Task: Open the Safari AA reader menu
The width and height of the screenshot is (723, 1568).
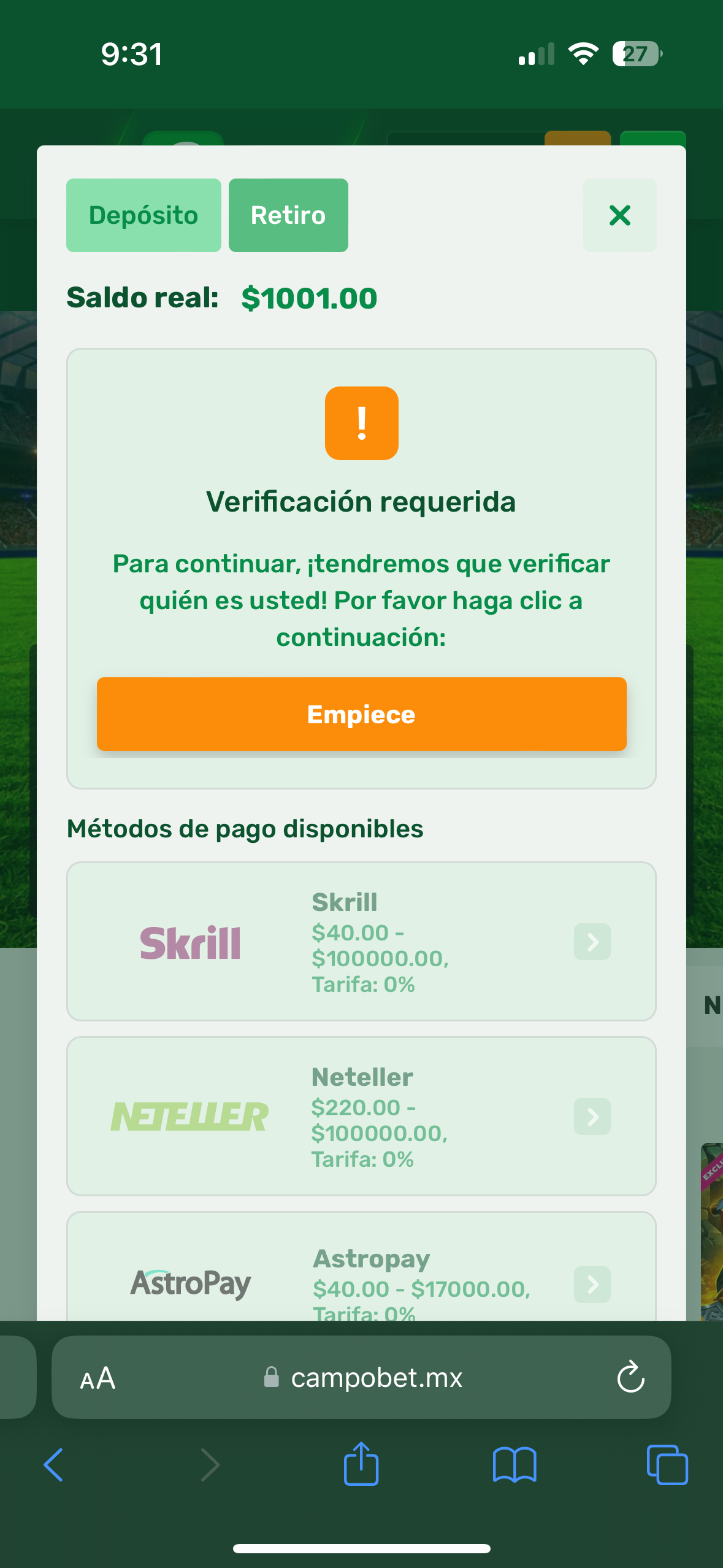Action: pos(98,1378)
